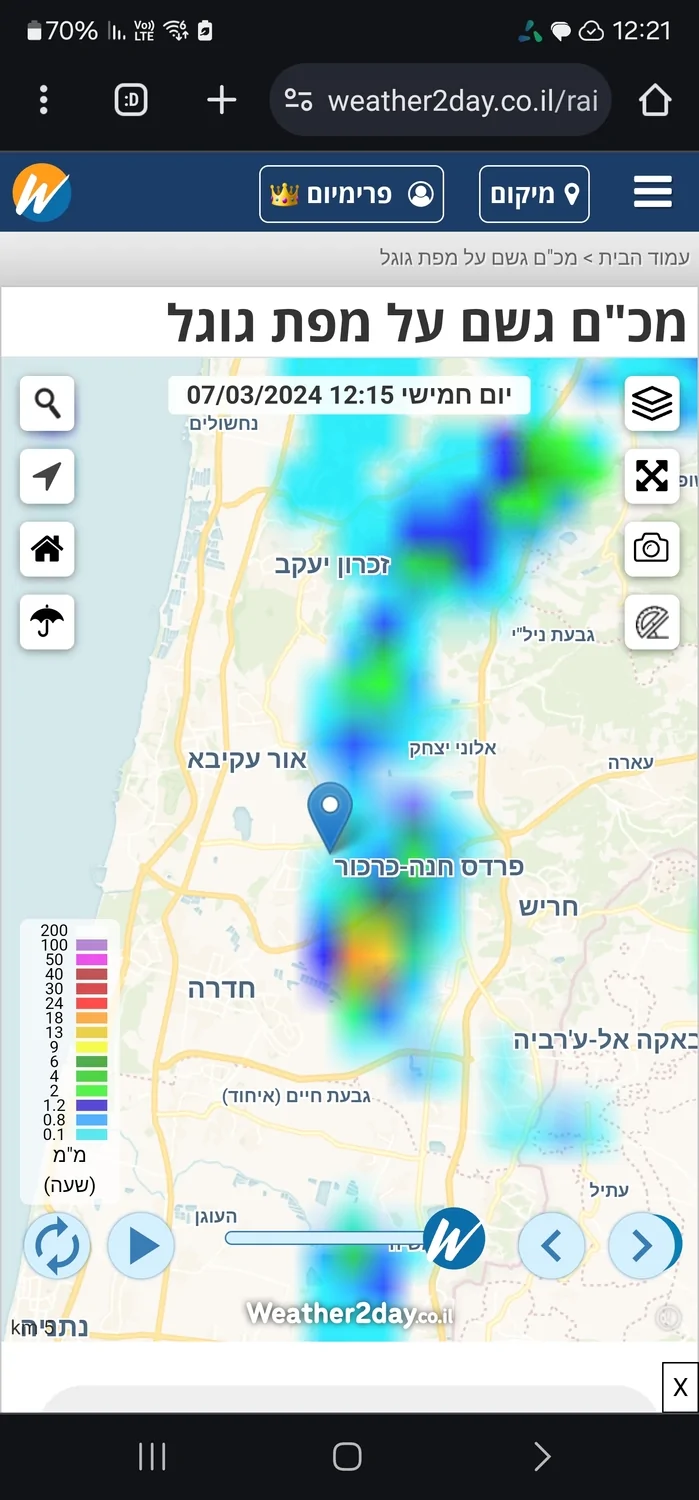
Task: Open the map layers selector
Action: click(651, 403)
